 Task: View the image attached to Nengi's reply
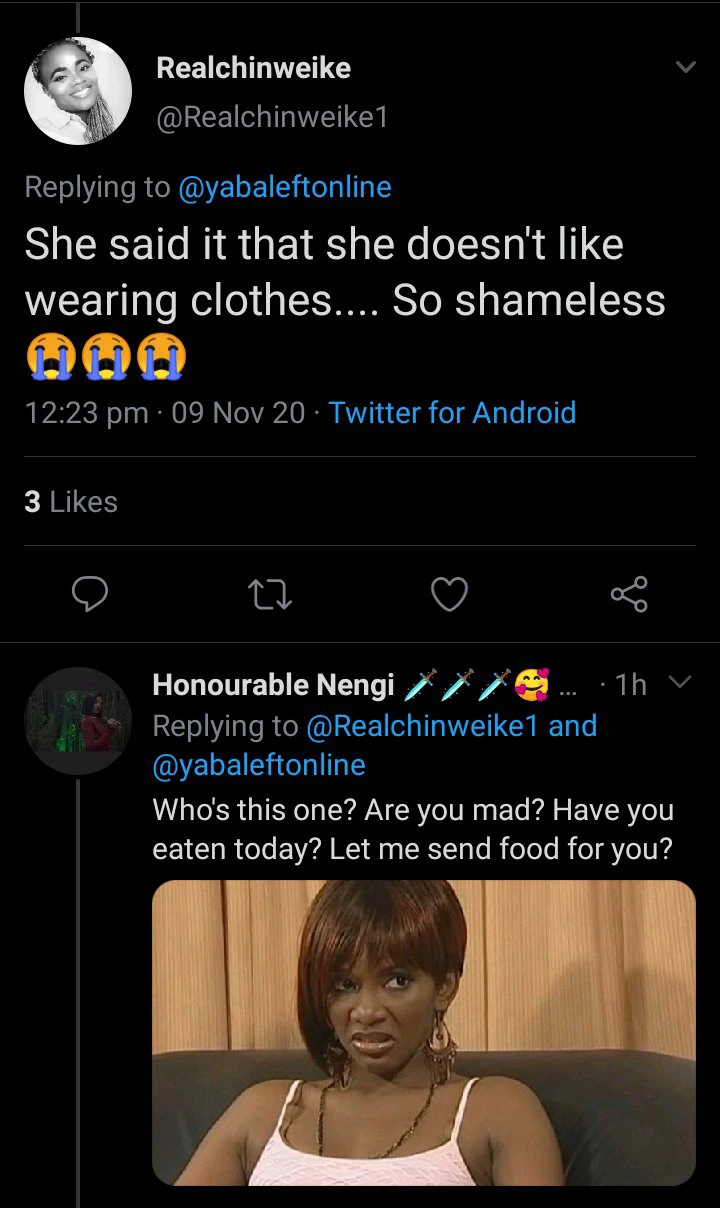(x=423, y=1032)
